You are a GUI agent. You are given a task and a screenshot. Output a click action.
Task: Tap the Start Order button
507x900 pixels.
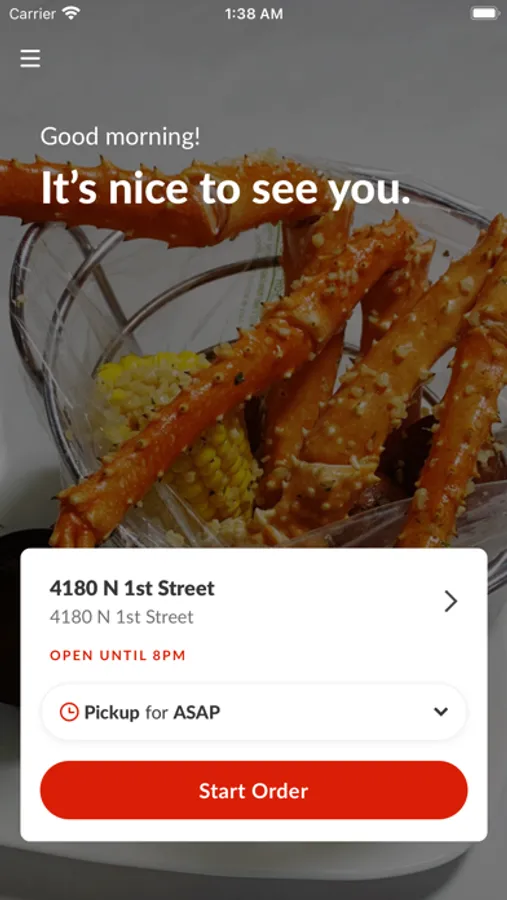pos(254,790)
